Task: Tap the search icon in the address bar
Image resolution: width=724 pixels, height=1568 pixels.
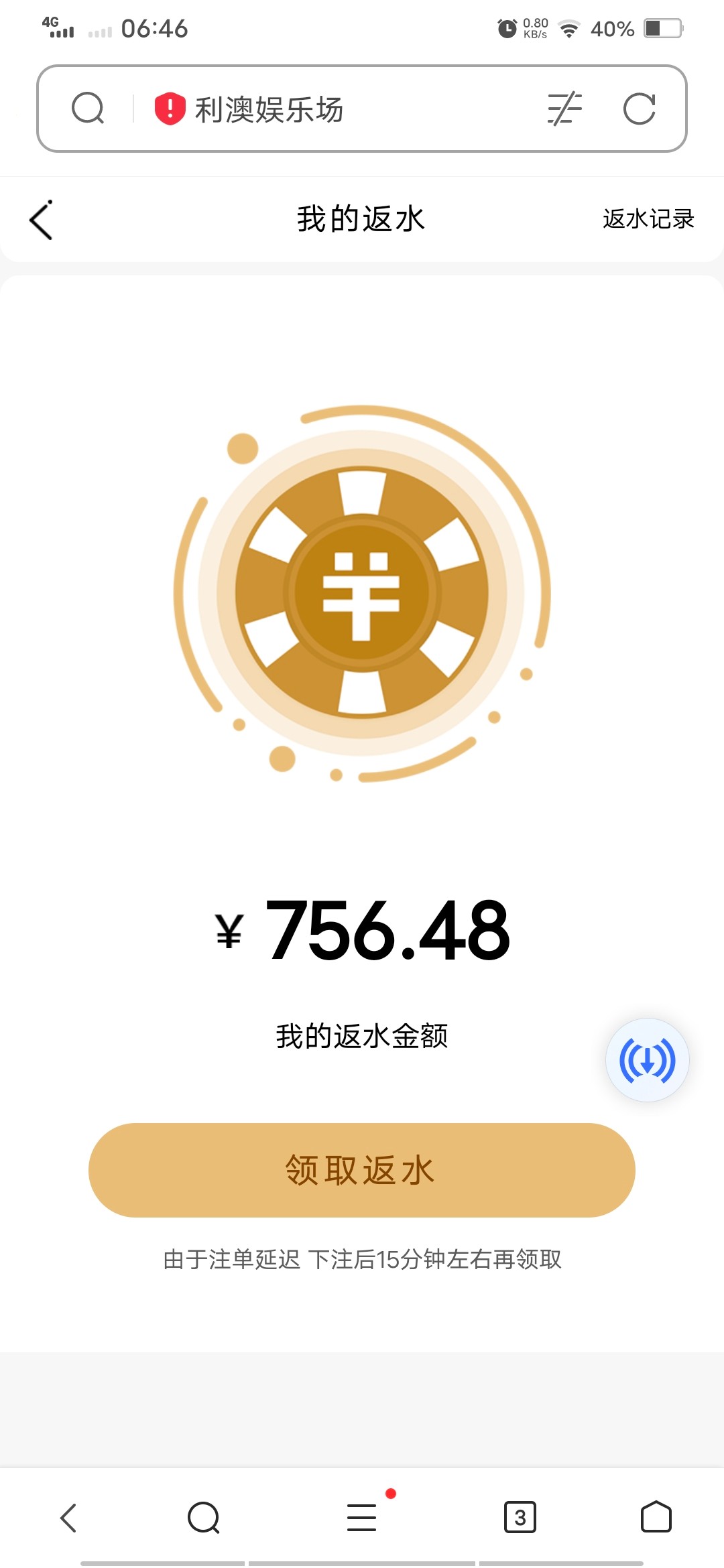Action: pyautogui.click(x=88, y=109)
